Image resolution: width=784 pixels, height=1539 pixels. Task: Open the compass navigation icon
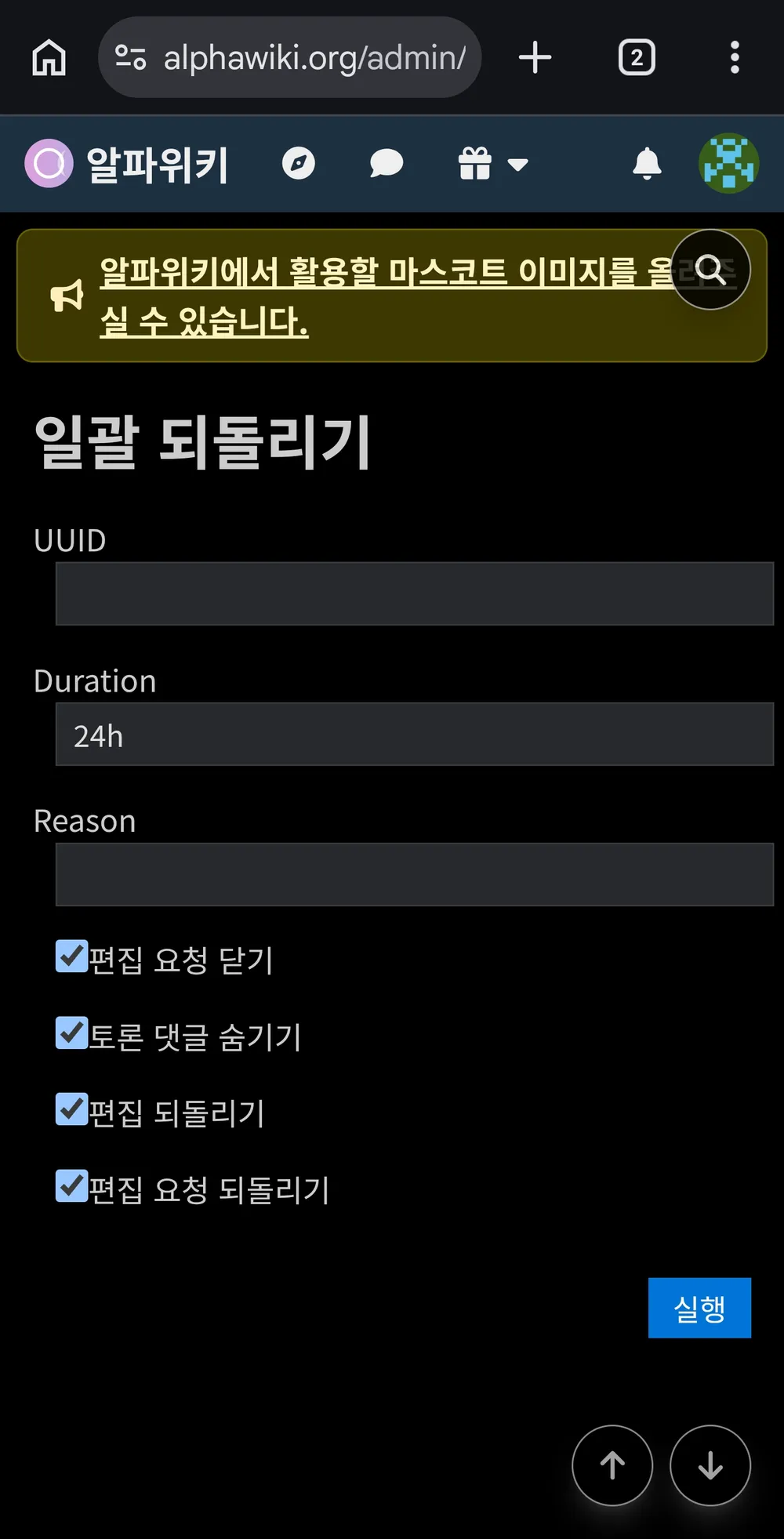point(298,163)
